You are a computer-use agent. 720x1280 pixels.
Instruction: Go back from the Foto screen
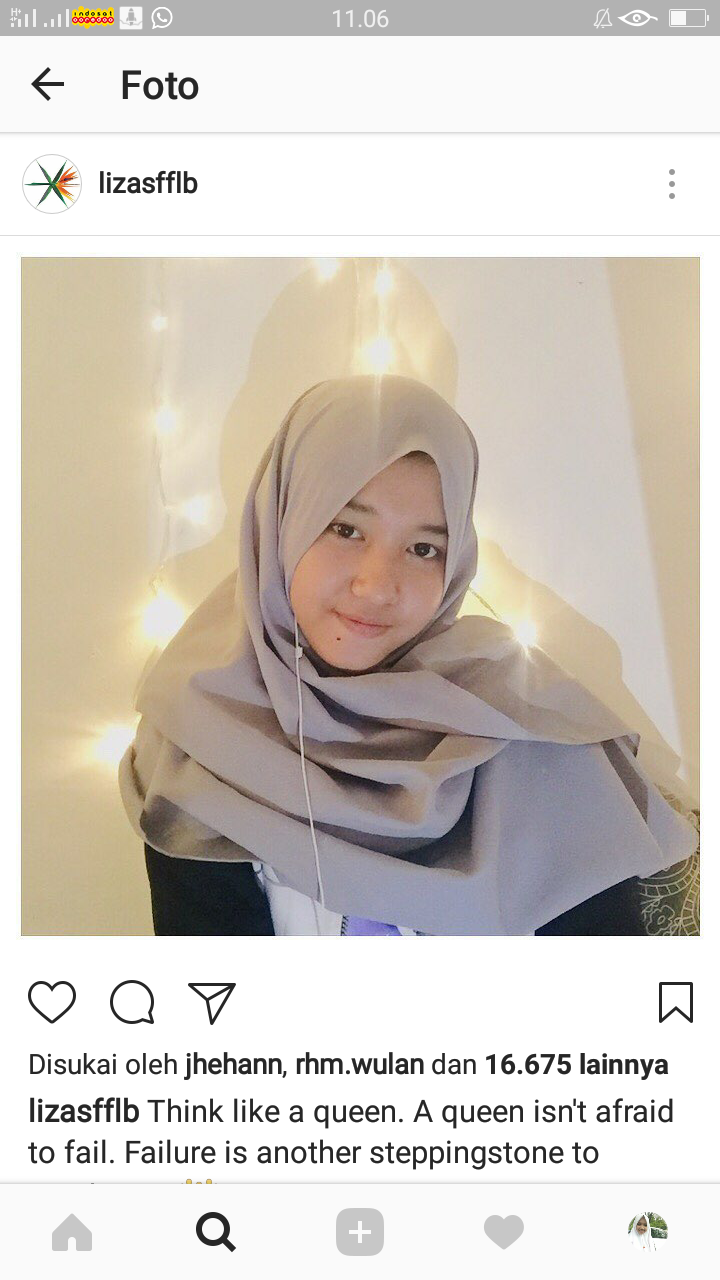(x=47, y=85)
